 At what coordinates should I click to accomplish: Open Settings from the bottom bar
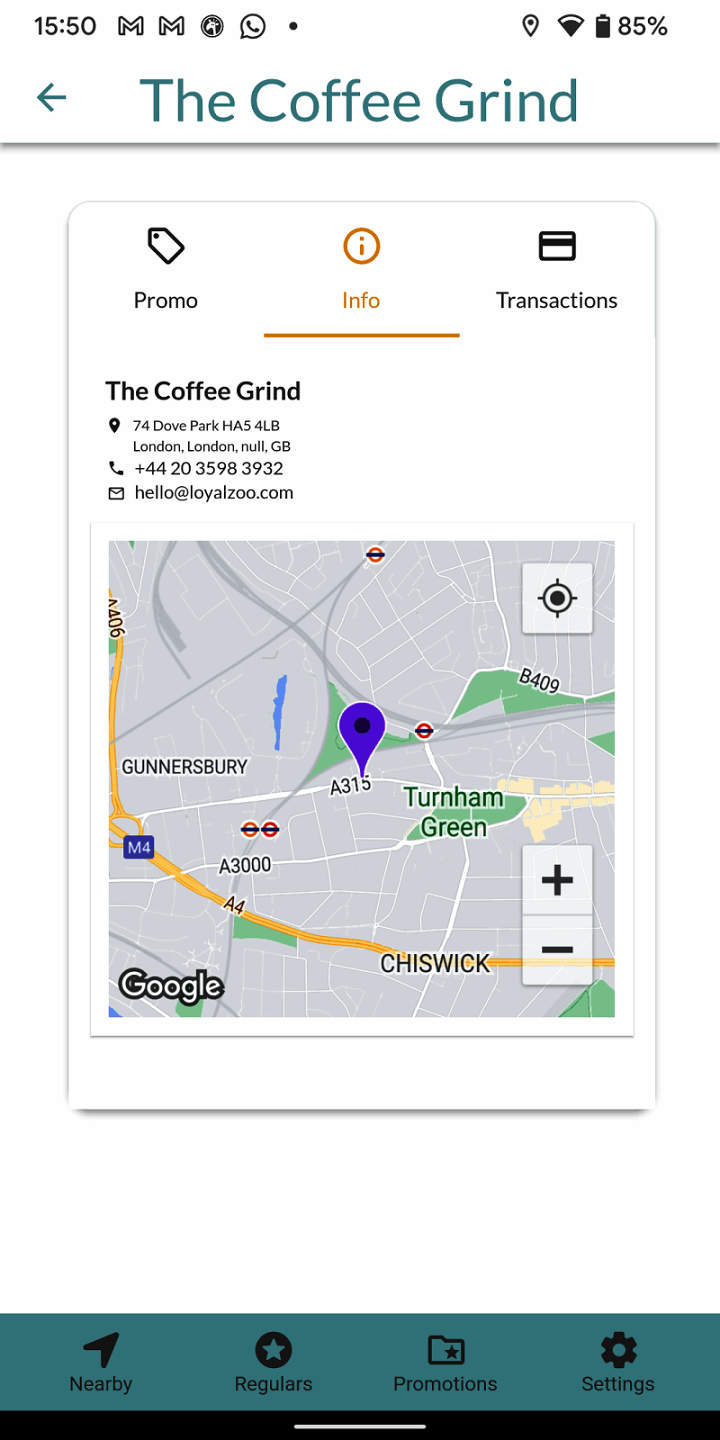pyautogui.click(x=618, y=1362)
